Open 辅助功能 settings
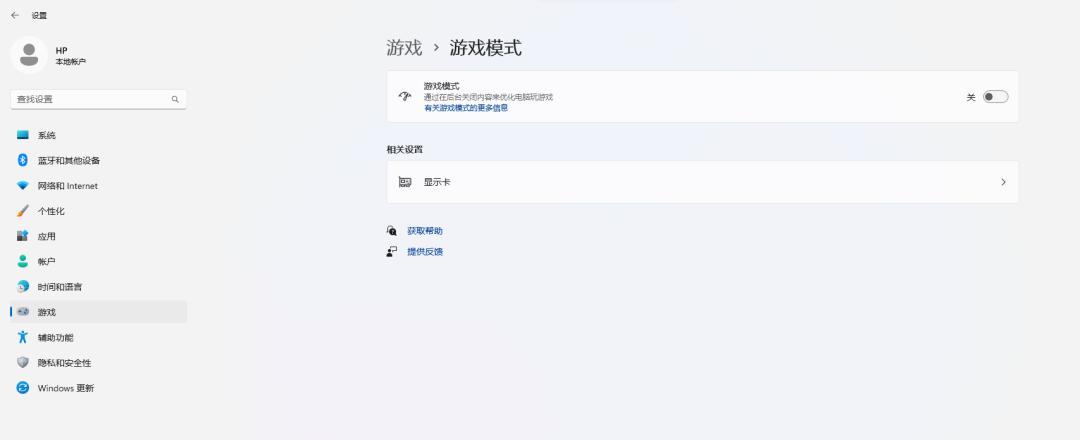This screenshot has height=440, width=1080. pos(98,337)
